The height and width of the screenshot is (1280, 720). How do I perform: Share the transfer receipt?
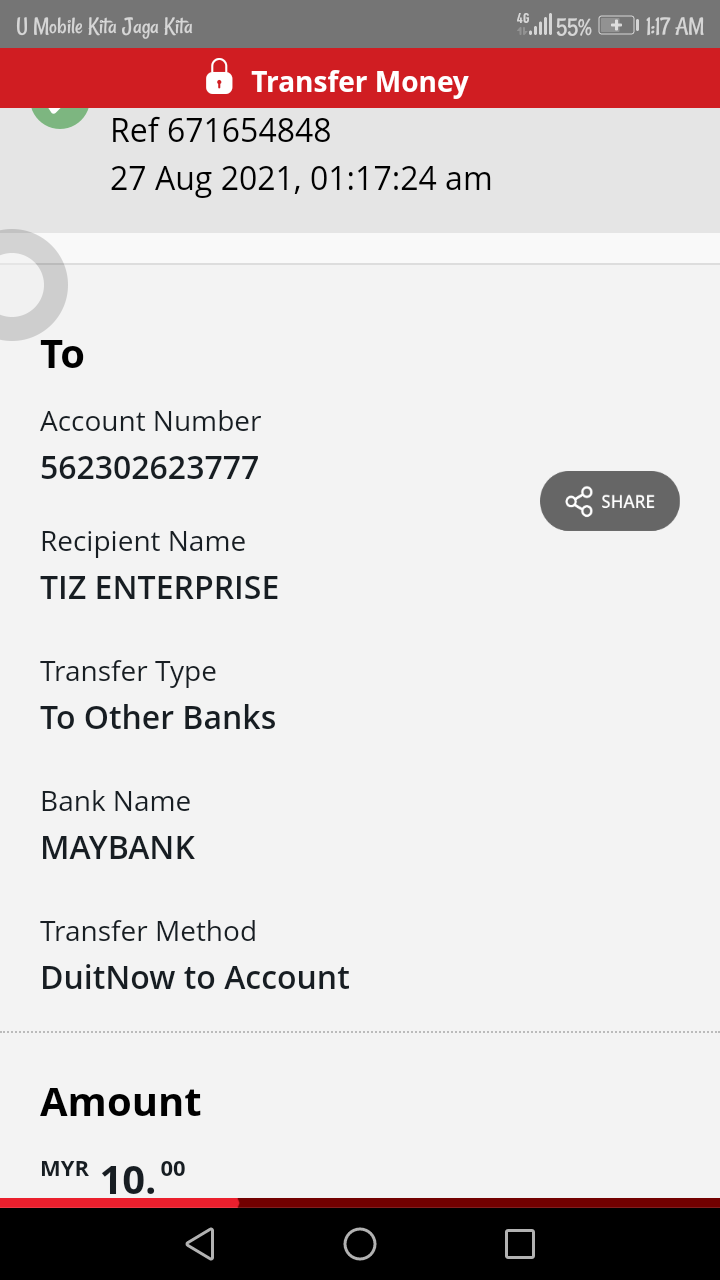point(610,501)
